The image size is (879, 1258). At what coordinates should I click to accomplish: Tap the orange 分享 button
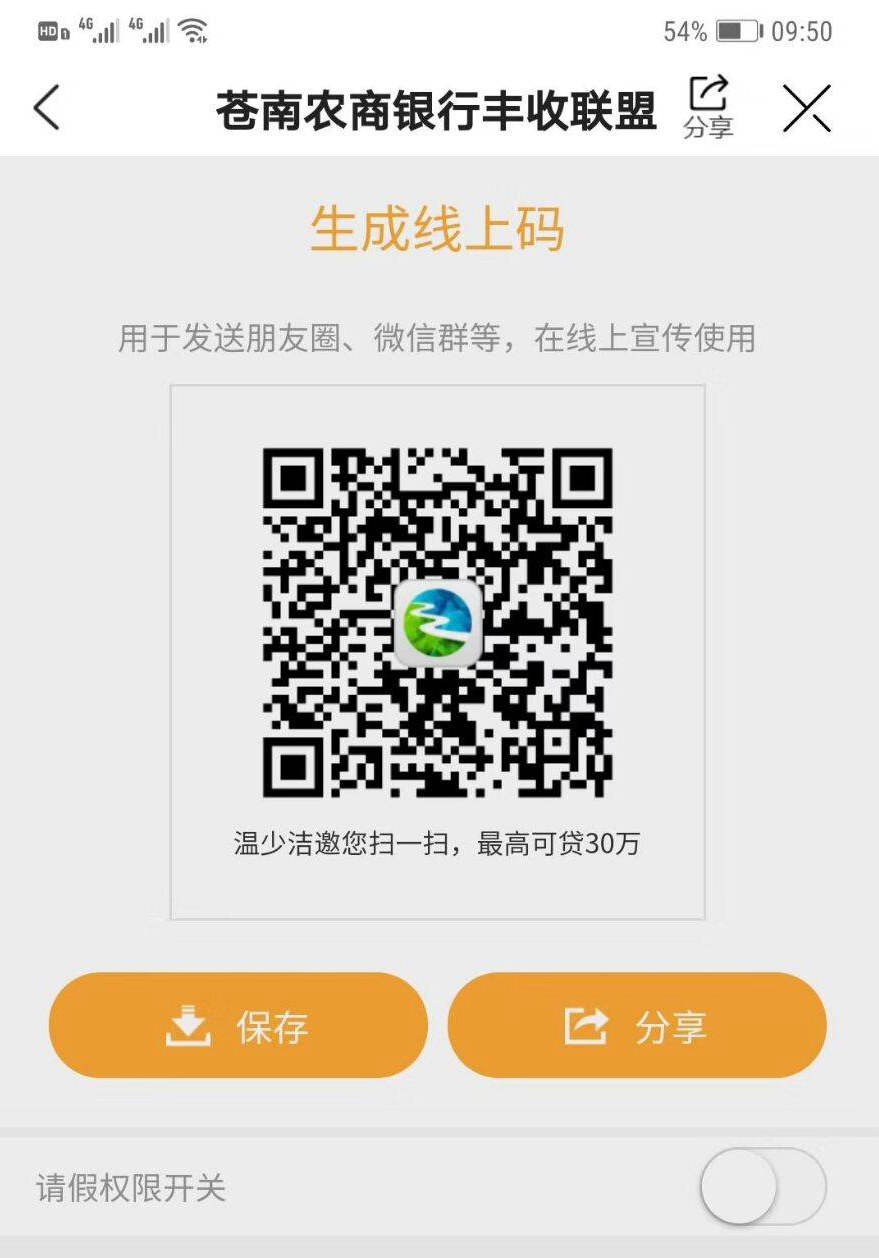(x=637, y=1025)
